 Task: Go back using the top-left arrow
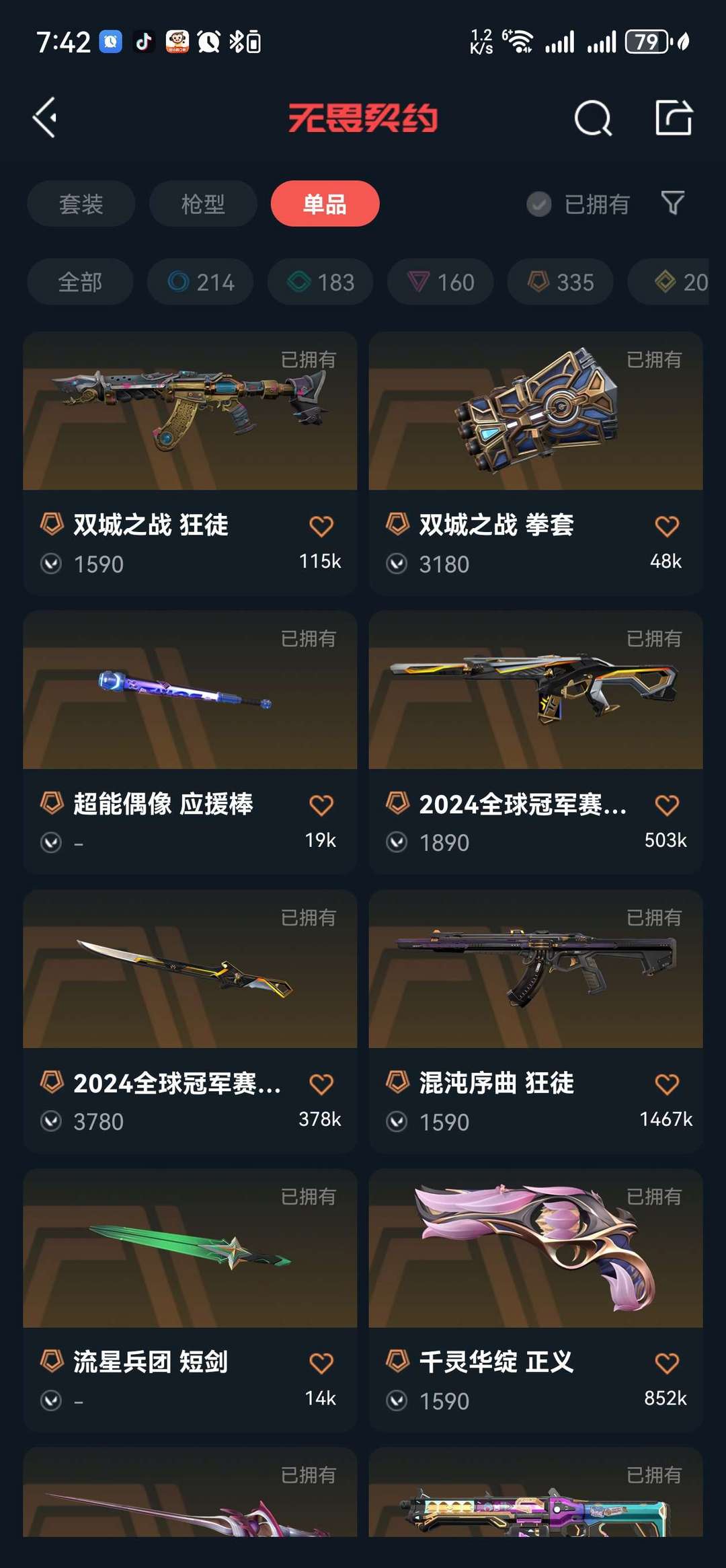45,118
